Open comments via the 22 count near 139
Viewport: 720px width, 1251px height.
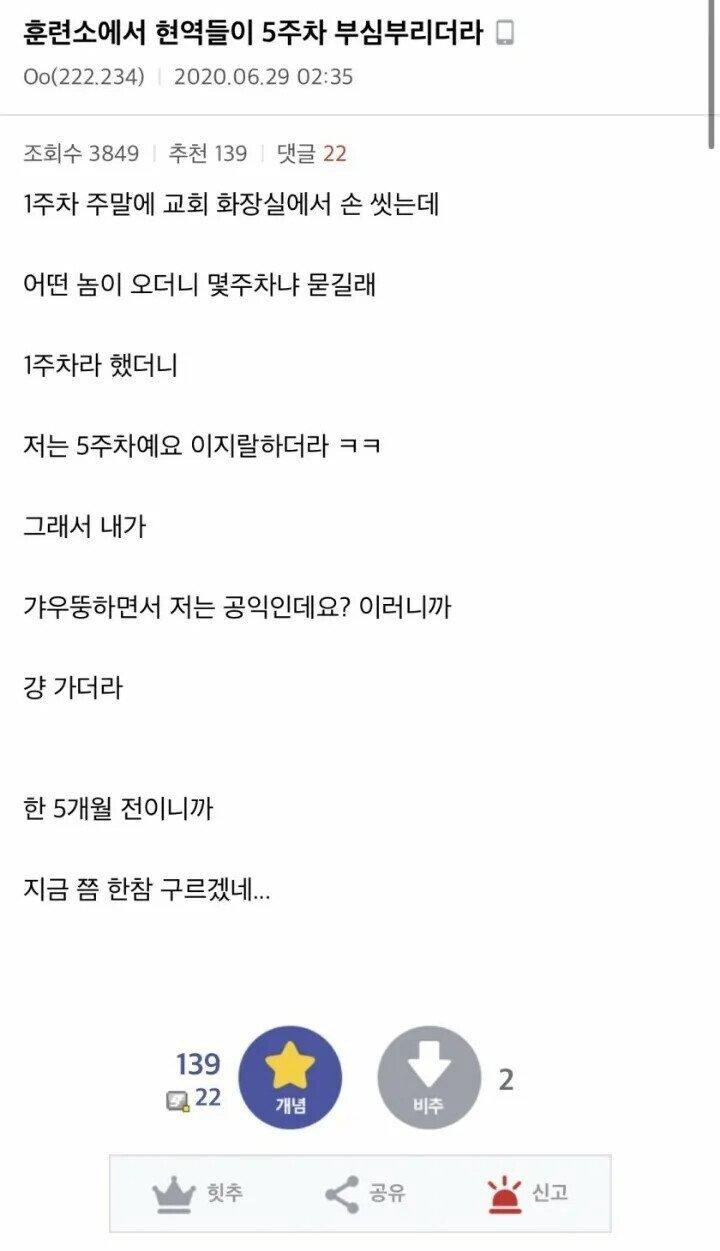[194, 1099]
